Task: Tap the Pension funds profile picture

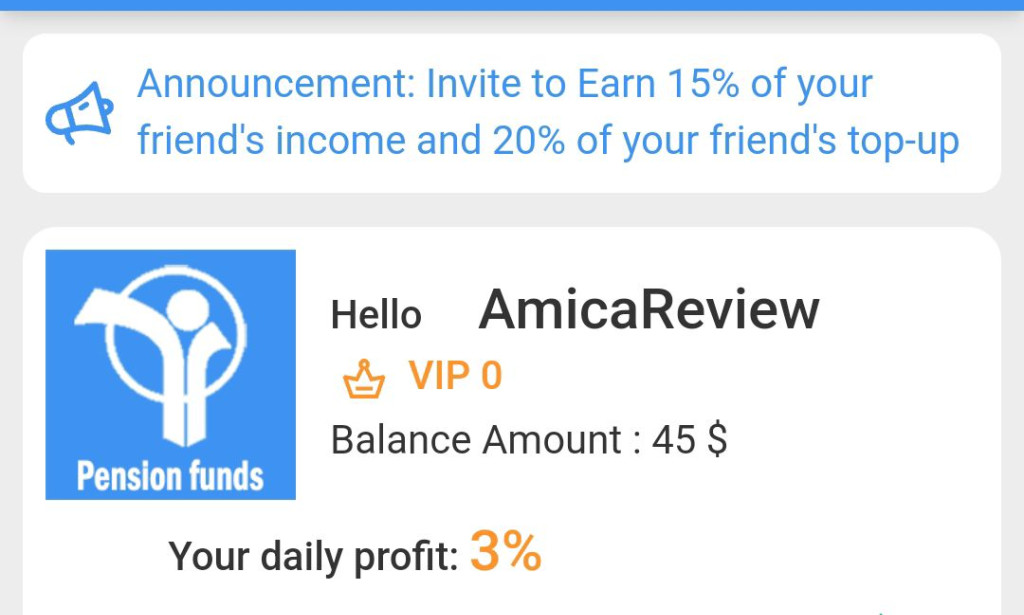Action: click(x=171, y=374)
